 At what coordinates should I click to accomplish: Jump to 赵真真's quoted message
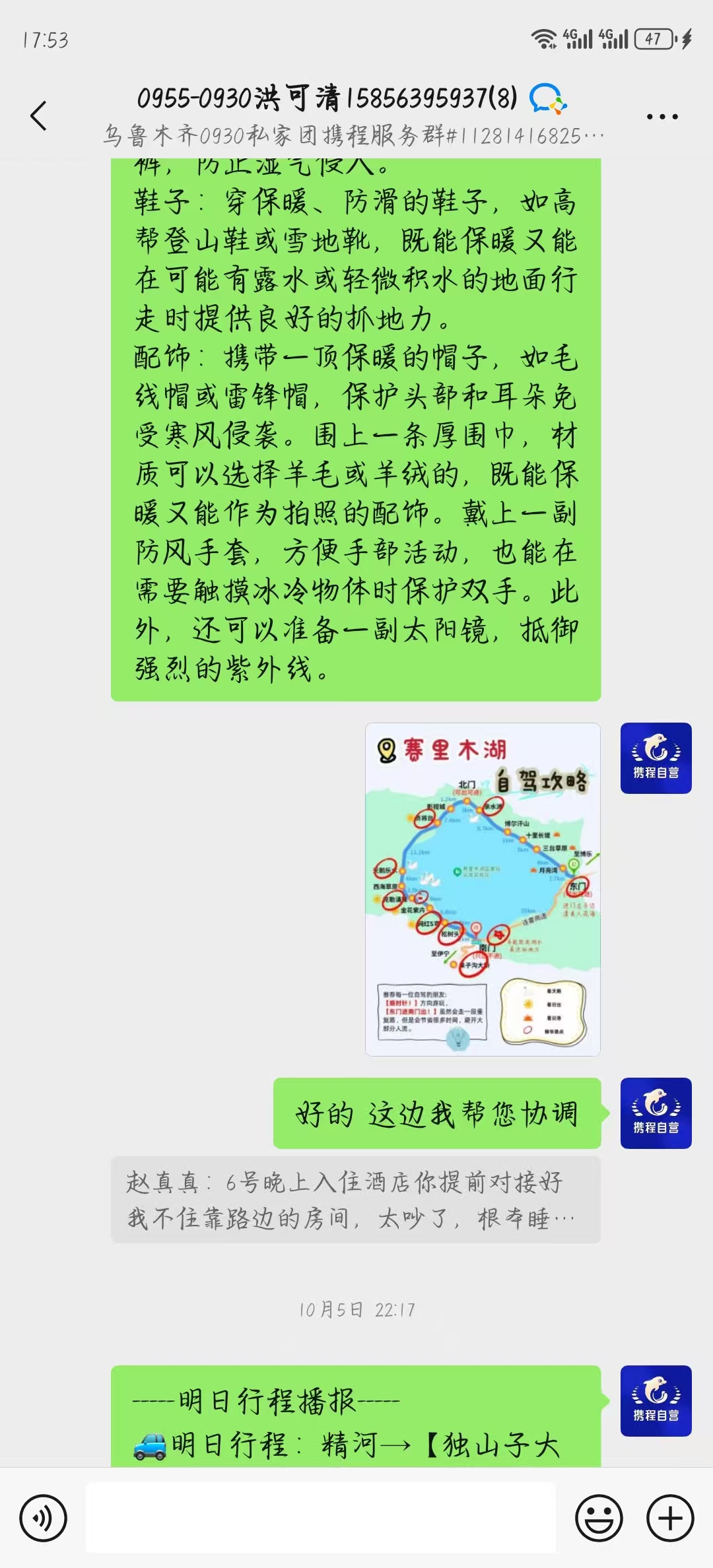[x=355, y=1200]
